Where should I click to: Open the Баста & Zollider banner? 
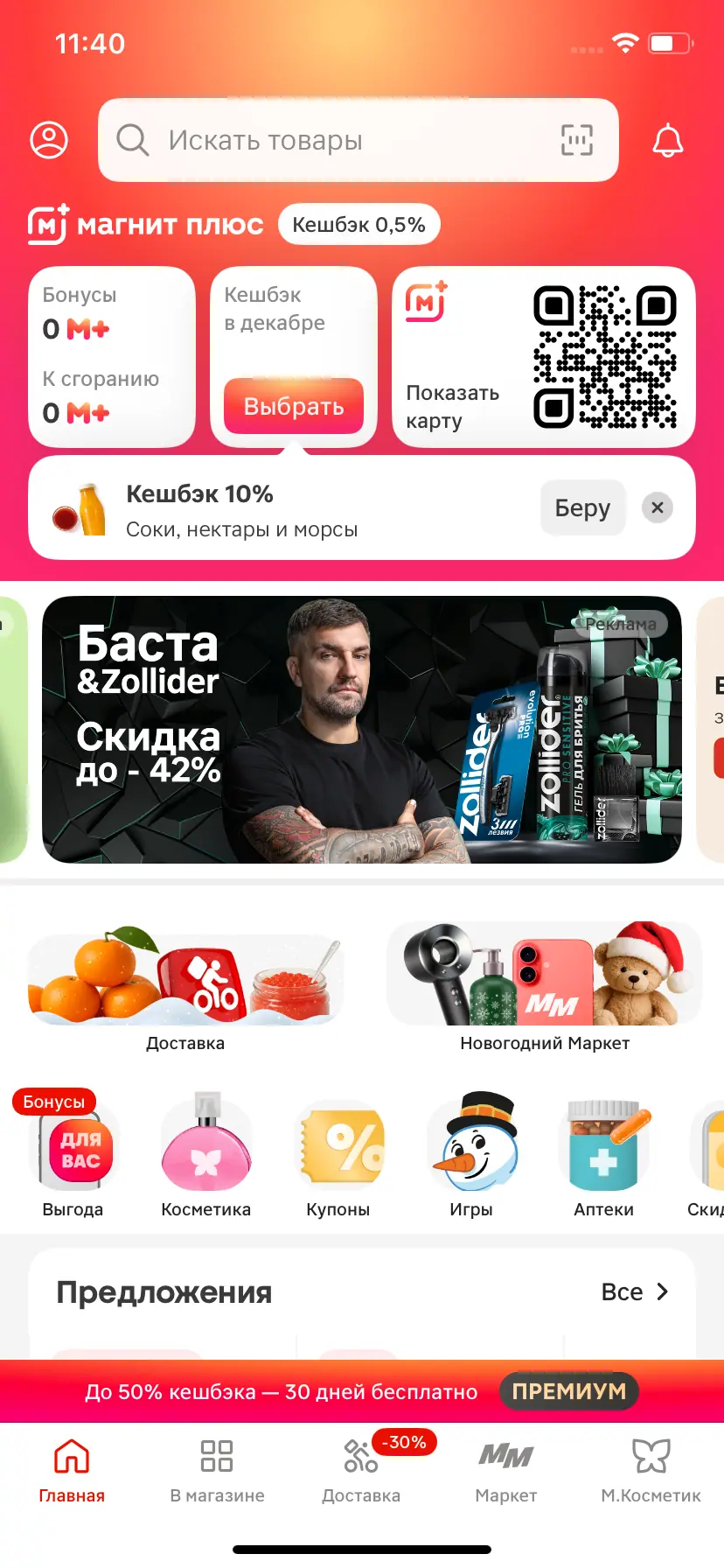tap(361, 730)
